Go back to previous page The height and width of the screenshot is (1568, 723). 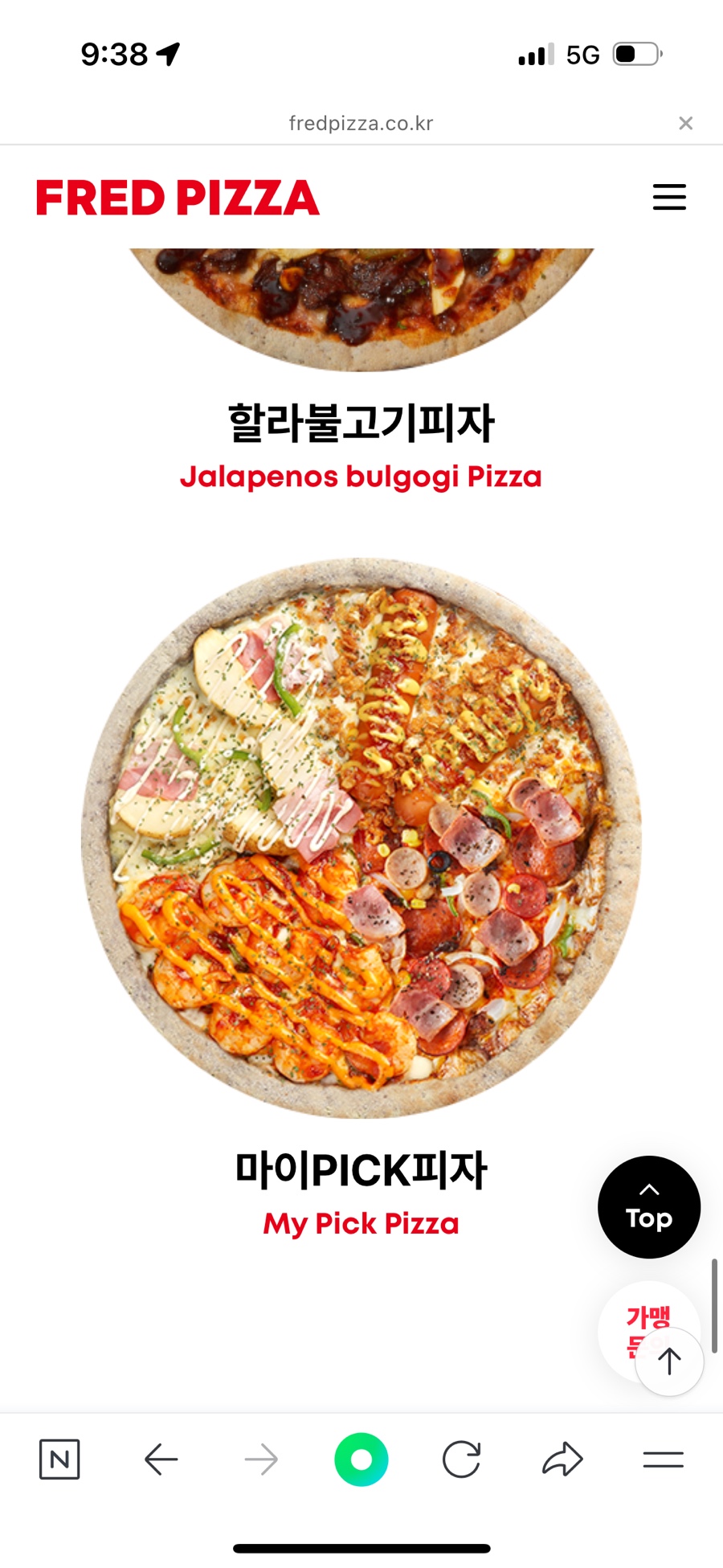[161, 1459]
